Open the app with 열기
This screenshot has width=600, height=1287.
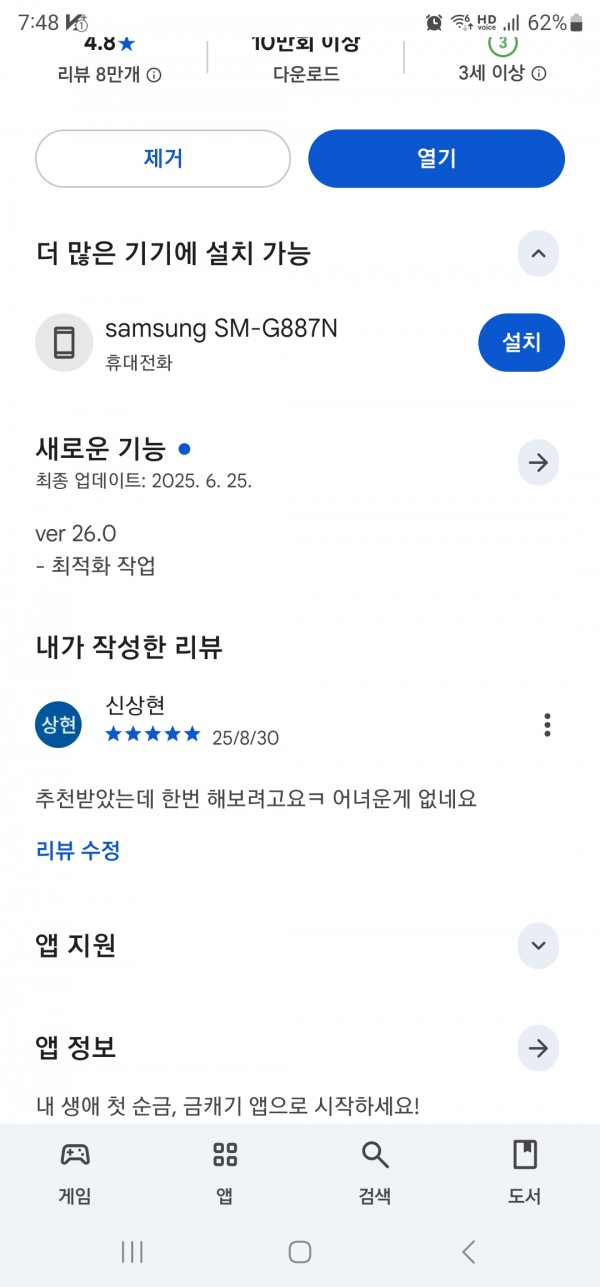click(x=436, y=158)
